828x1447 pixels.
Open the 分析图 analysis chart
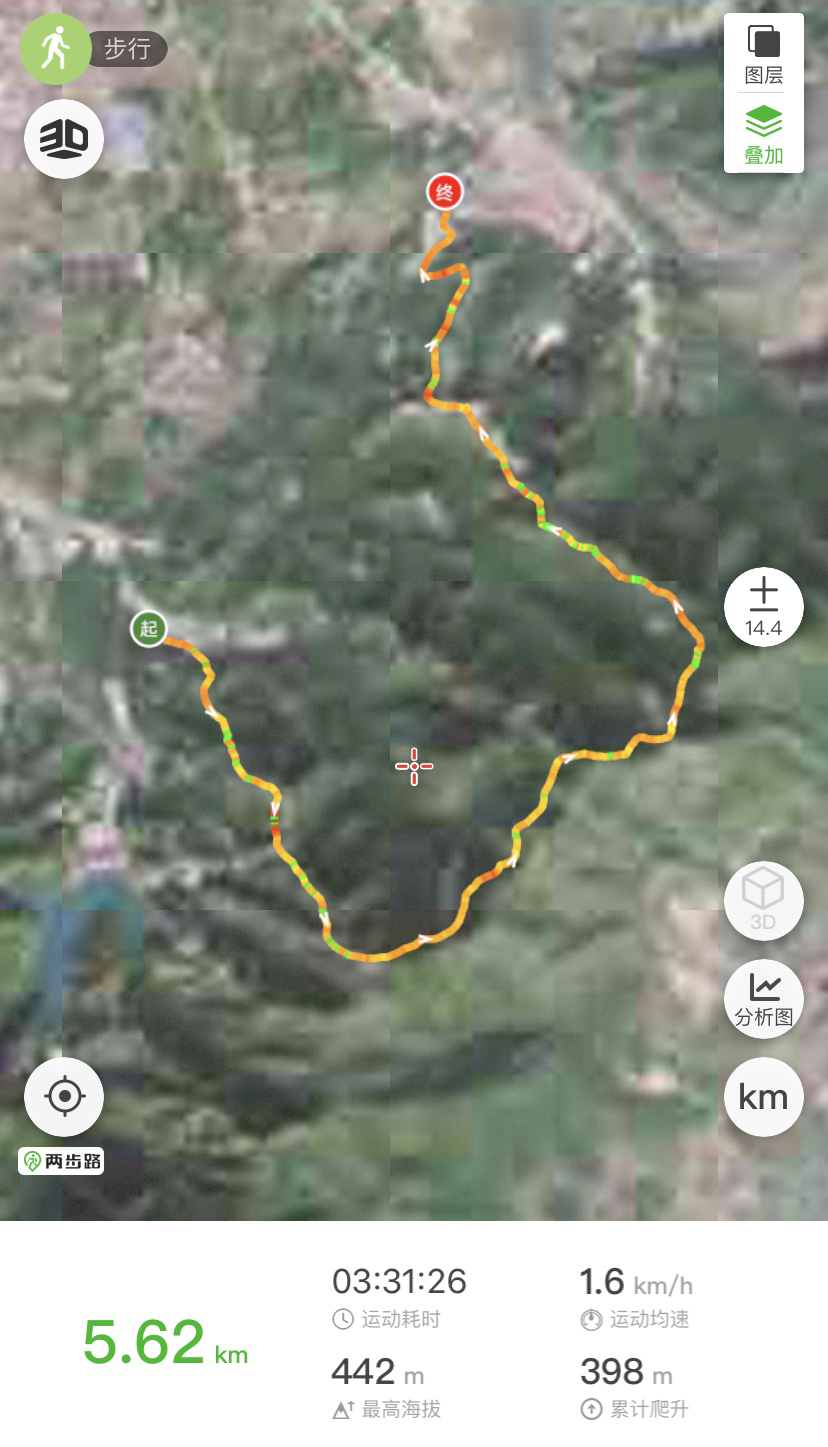click(763, 998)
